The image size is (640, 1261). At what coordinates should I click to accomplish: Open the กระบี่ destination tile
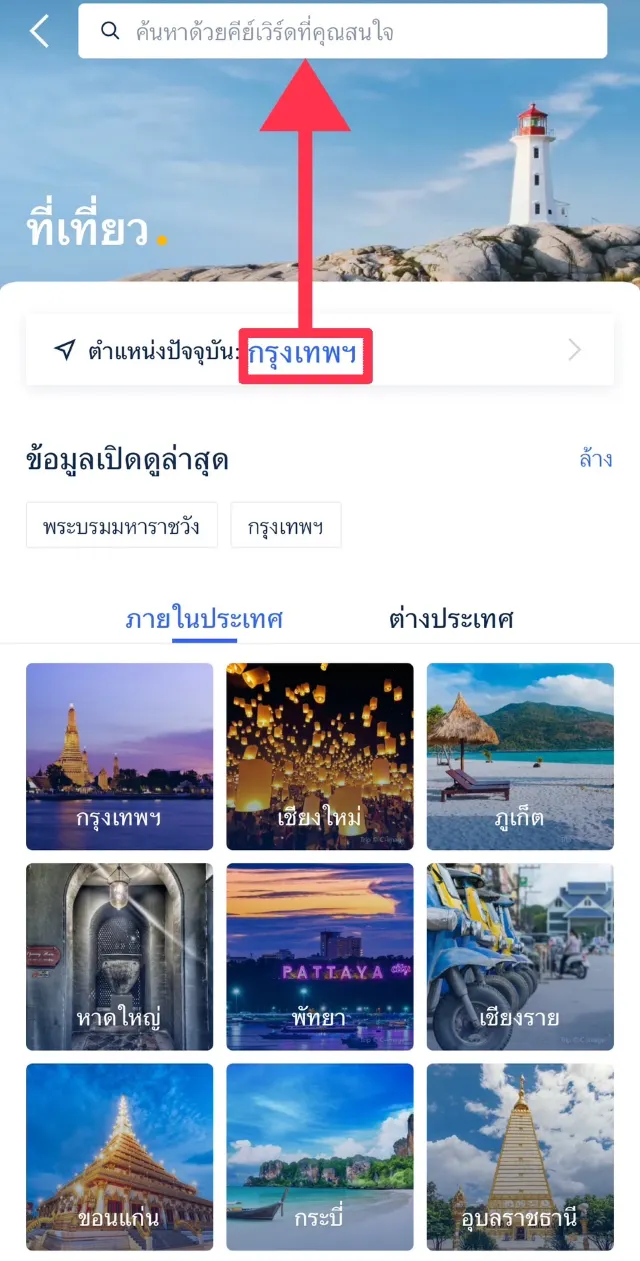pos(320,1157)
